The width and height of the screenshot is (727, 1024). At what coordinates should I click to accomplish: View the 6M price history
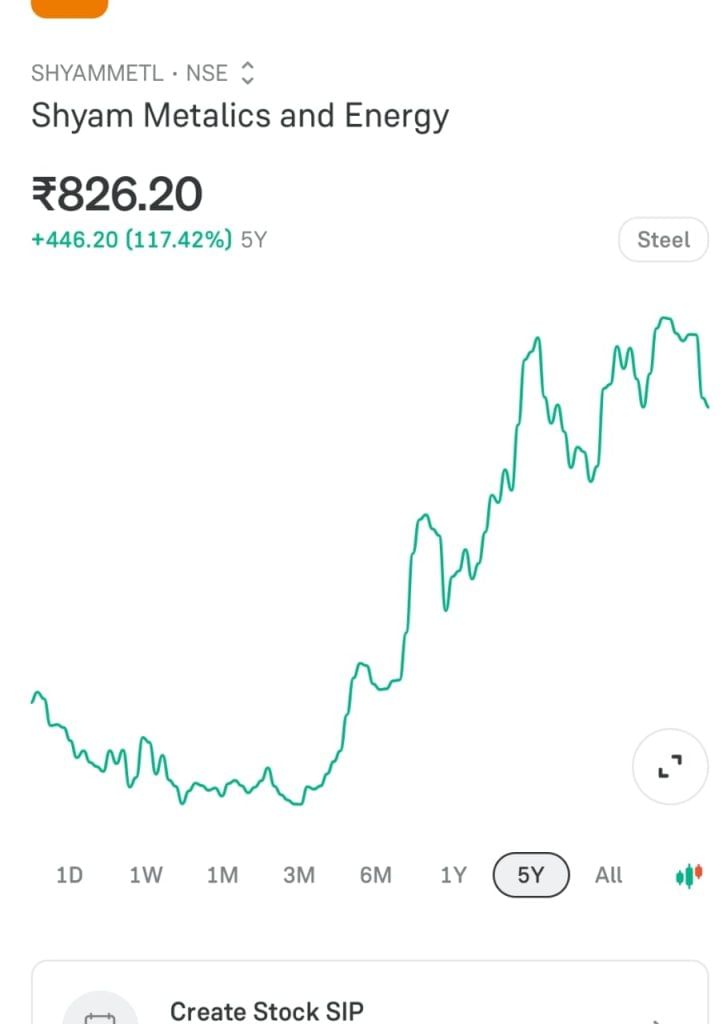coord(375,875)
